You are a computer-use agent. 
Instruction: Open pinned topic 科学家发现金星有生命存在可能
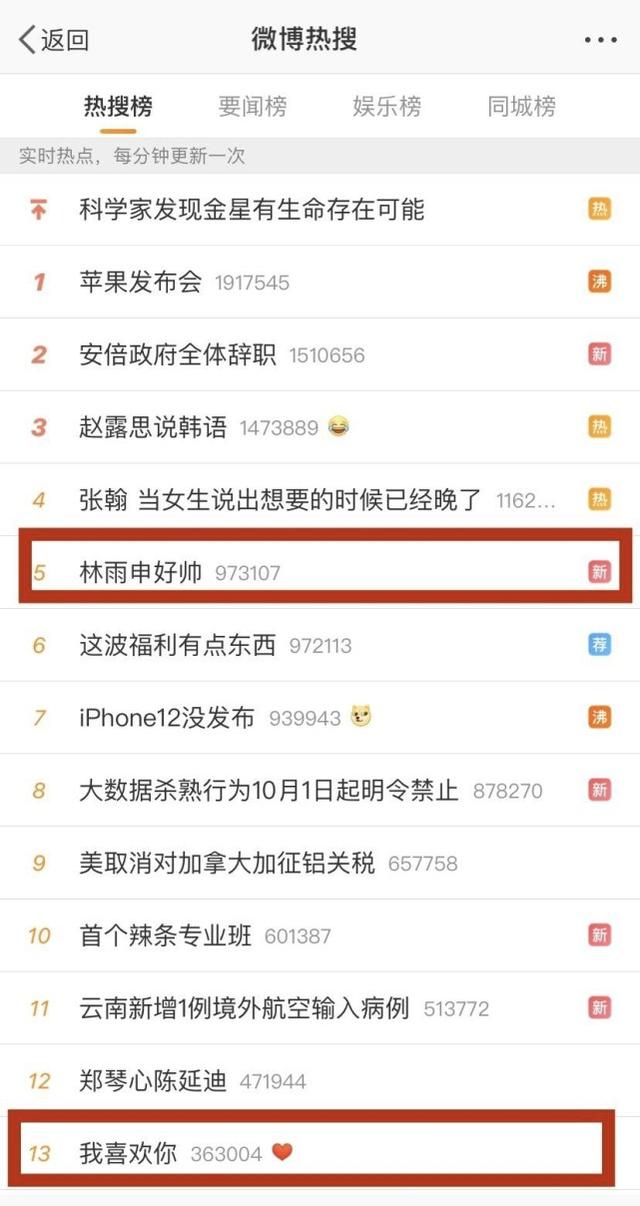(252, 209)
